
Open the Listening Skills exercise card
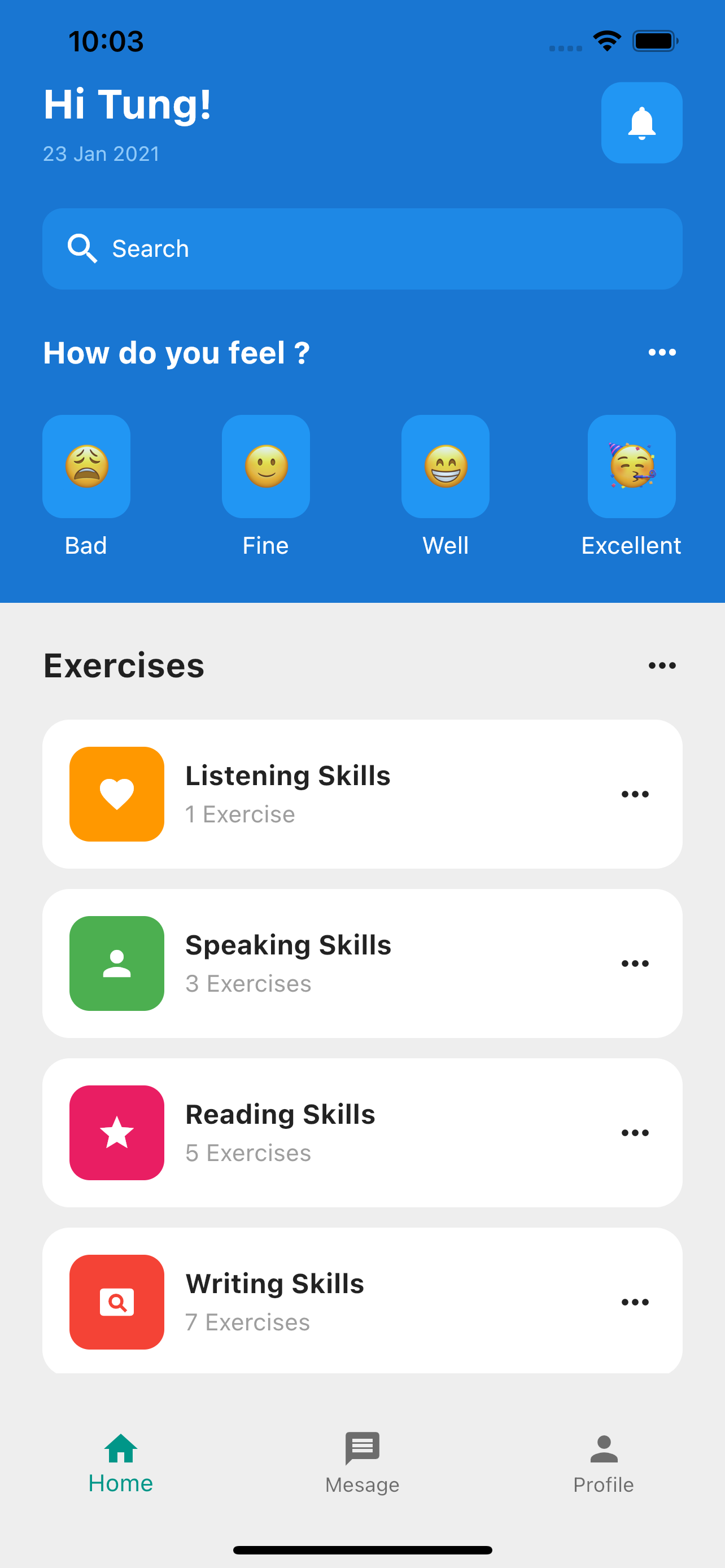[x=362, y=794]
